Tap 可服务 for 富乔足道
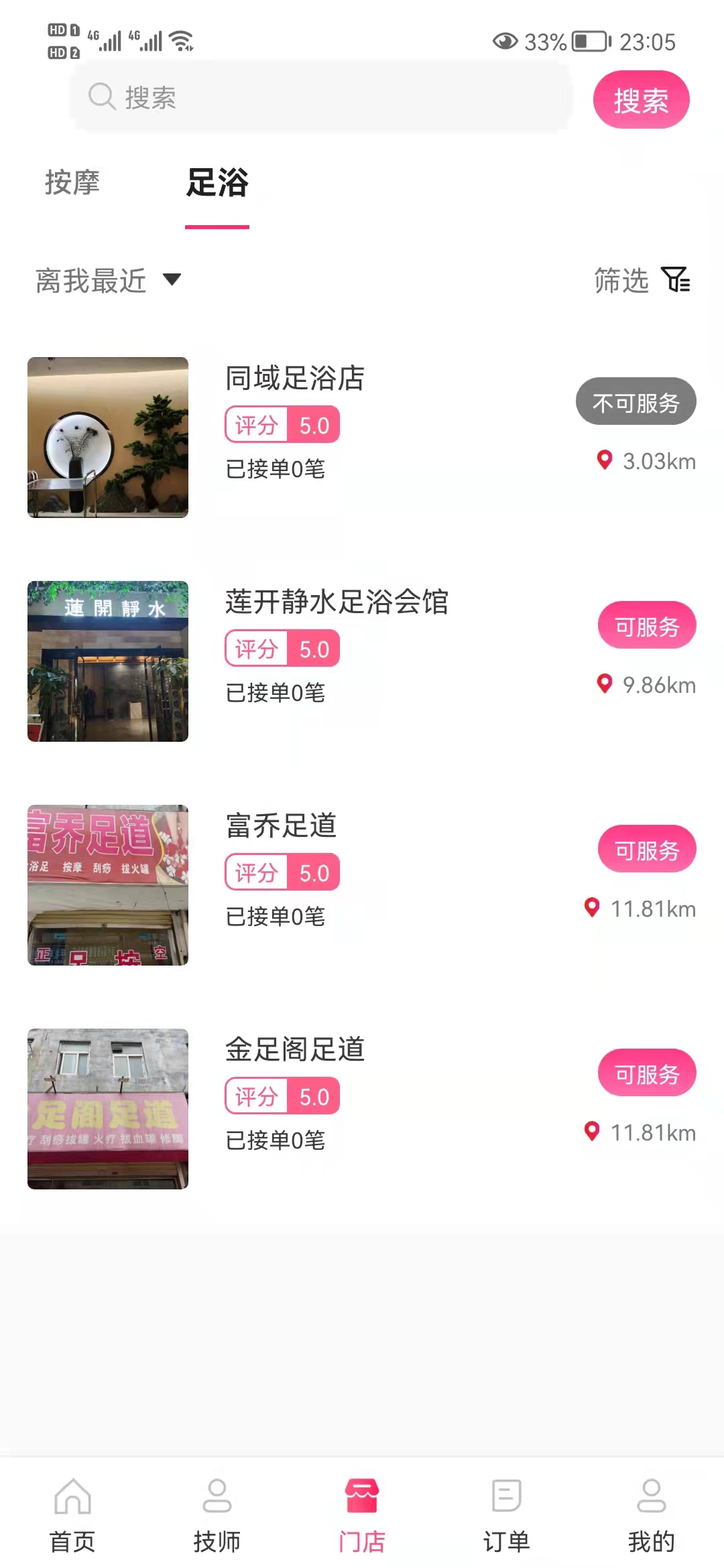The height and width of the screenshot is (1568, 724). (647, 849)
